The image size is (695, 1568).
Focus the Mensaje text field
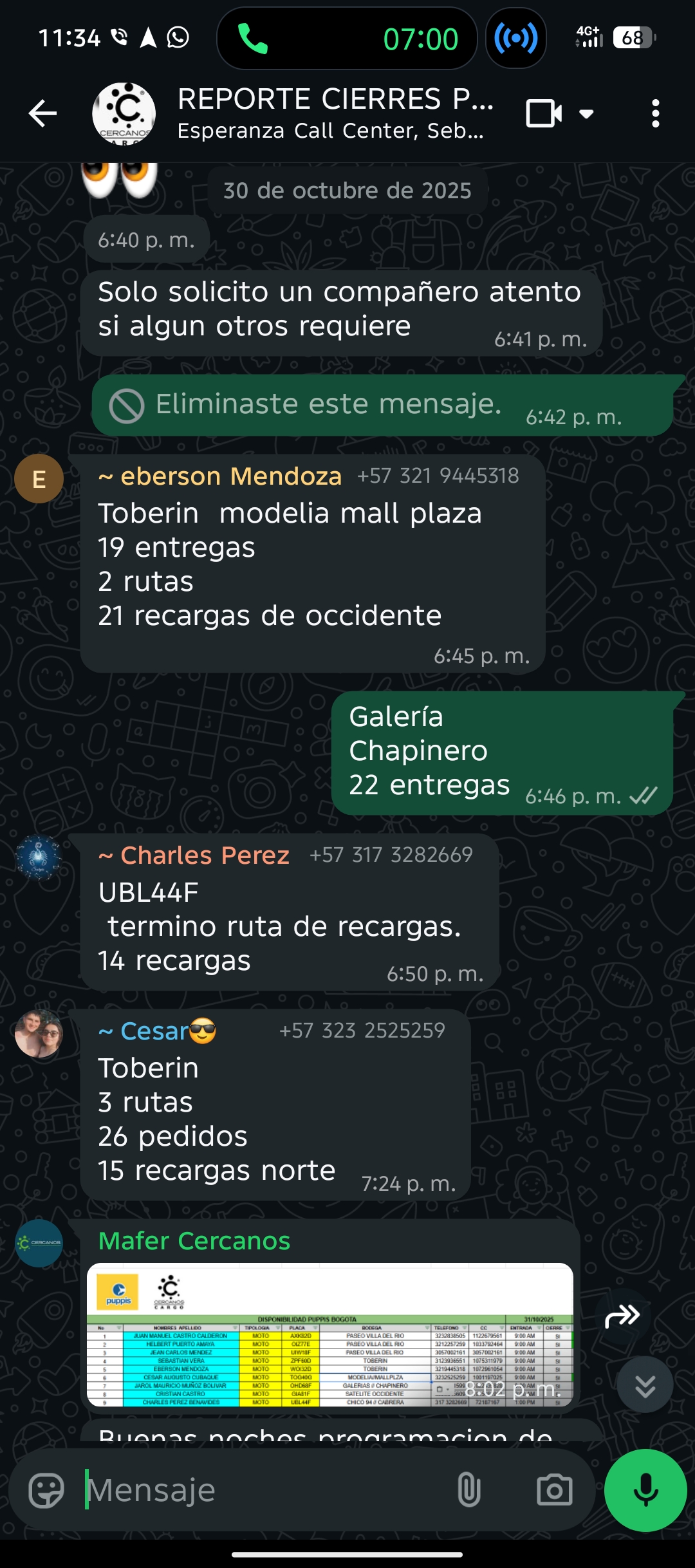[257, 1490]
